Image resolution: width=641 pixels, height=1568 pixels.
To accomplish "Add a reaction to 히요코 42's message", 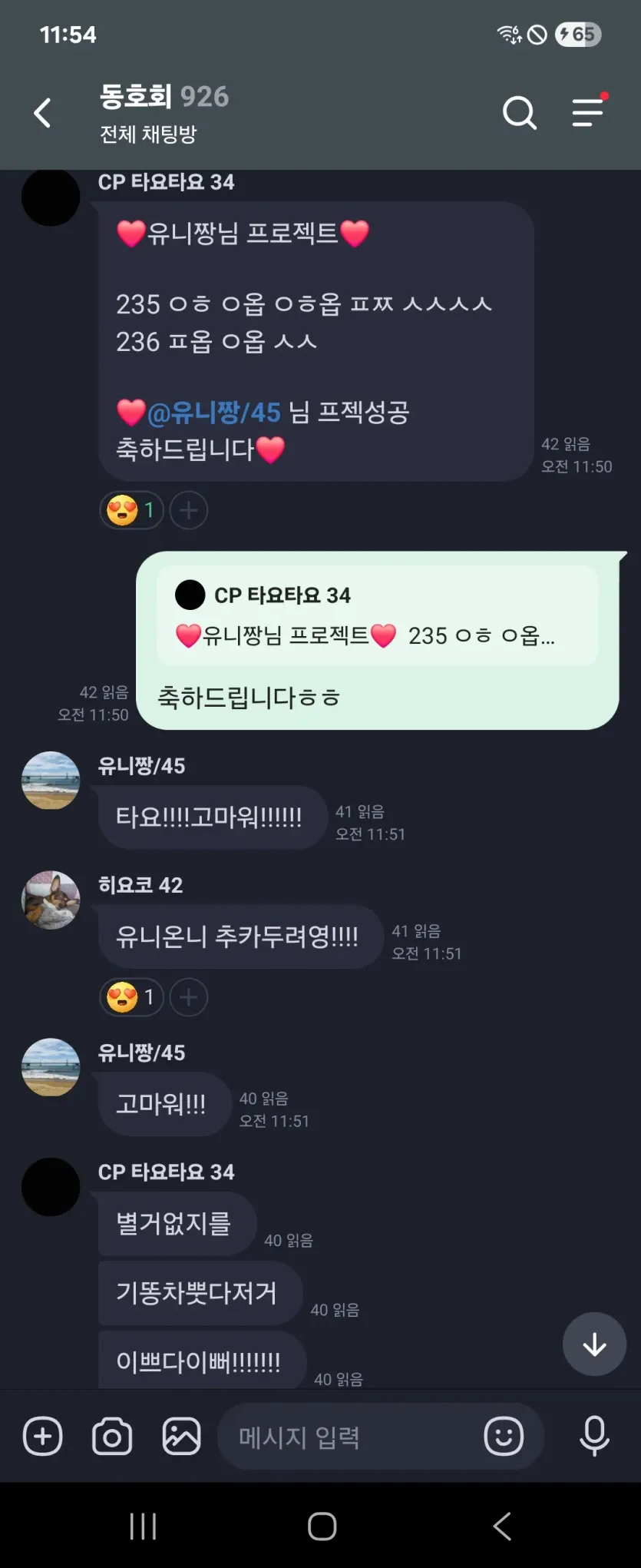I will point(189,997).
